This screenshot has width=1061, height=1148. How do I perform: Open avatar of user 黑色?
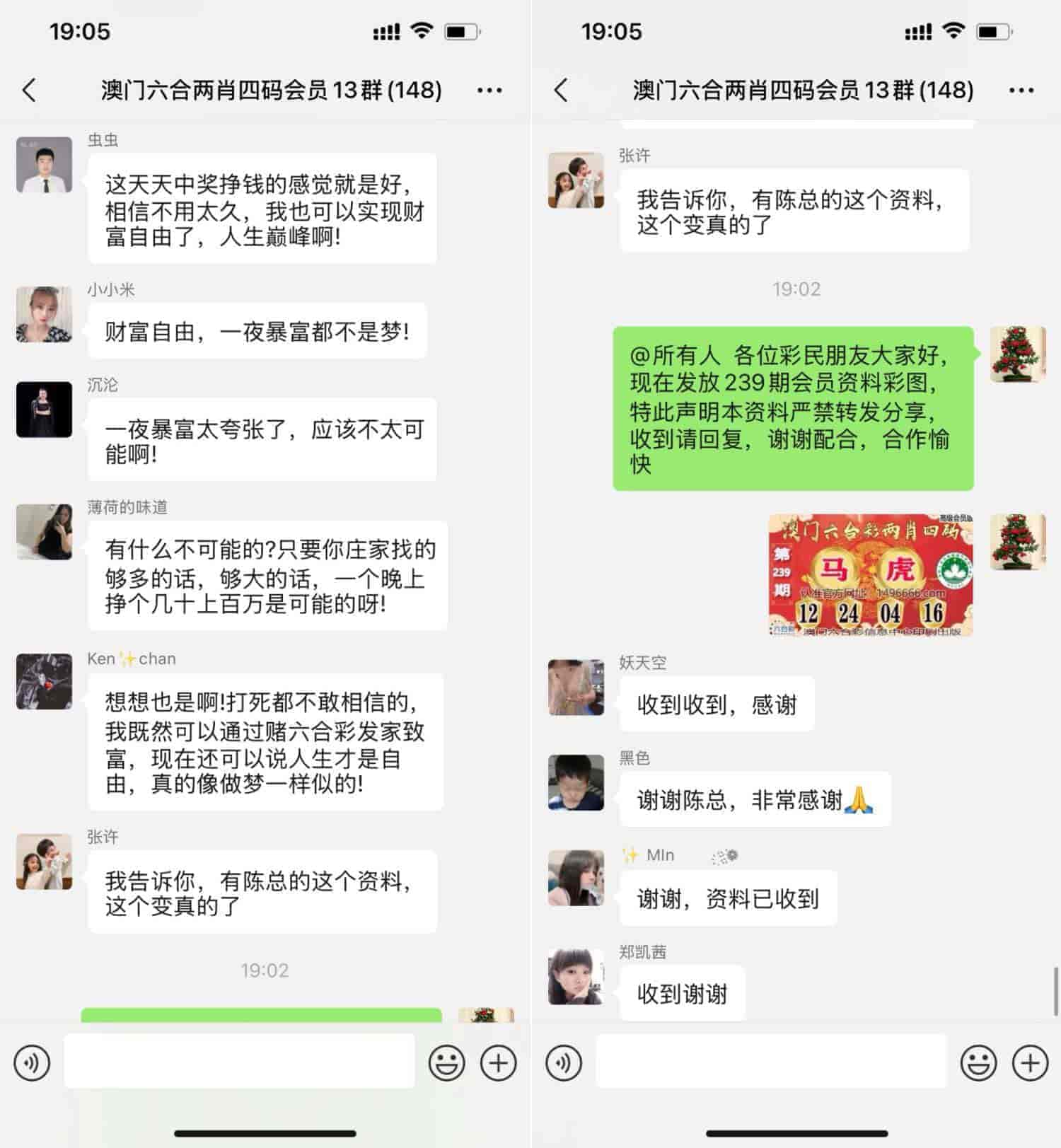tap(576, 782)
